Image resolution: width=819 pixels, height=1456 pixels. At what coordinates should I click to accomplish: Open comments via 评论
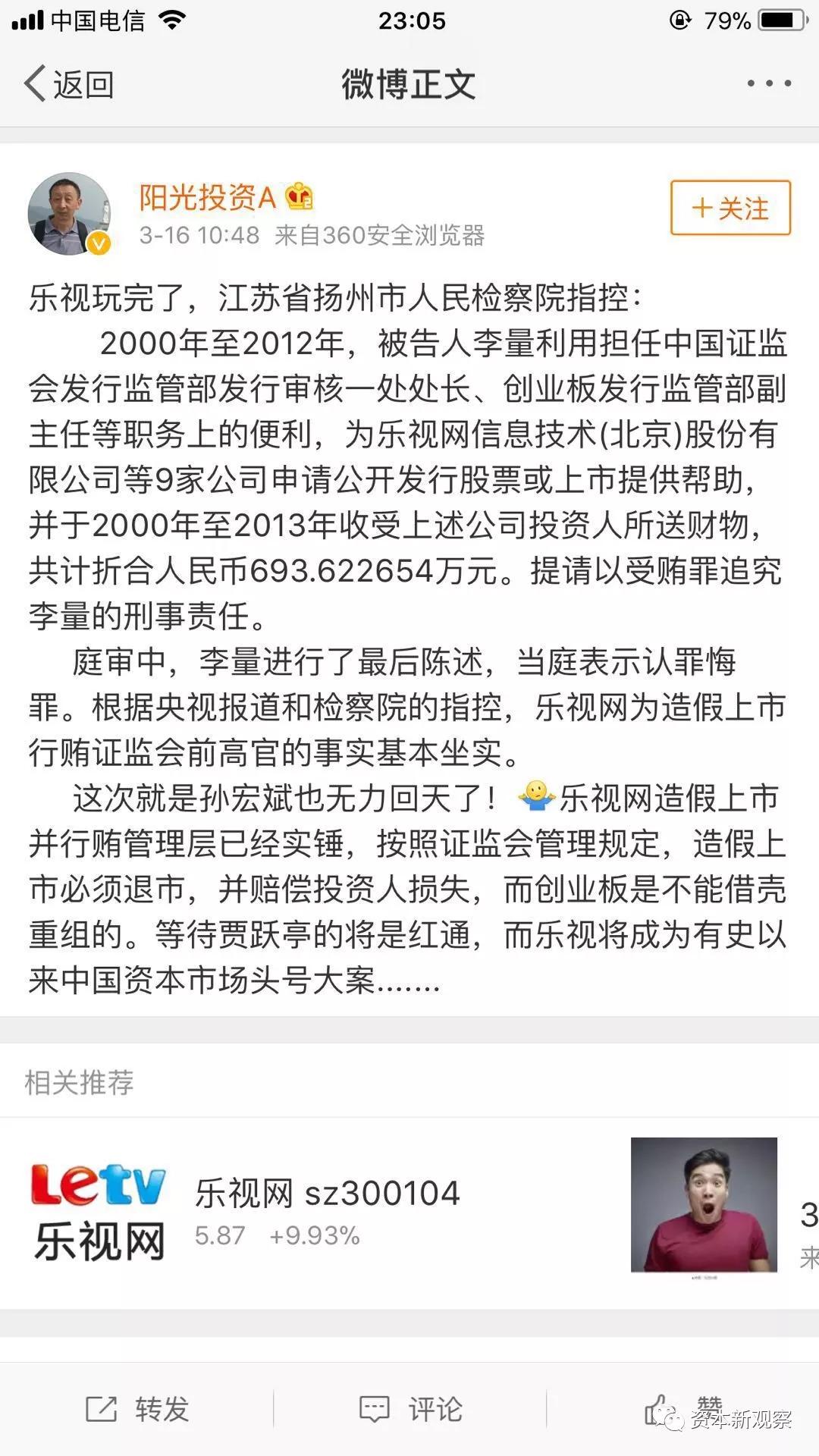(x=410, y=1410)
